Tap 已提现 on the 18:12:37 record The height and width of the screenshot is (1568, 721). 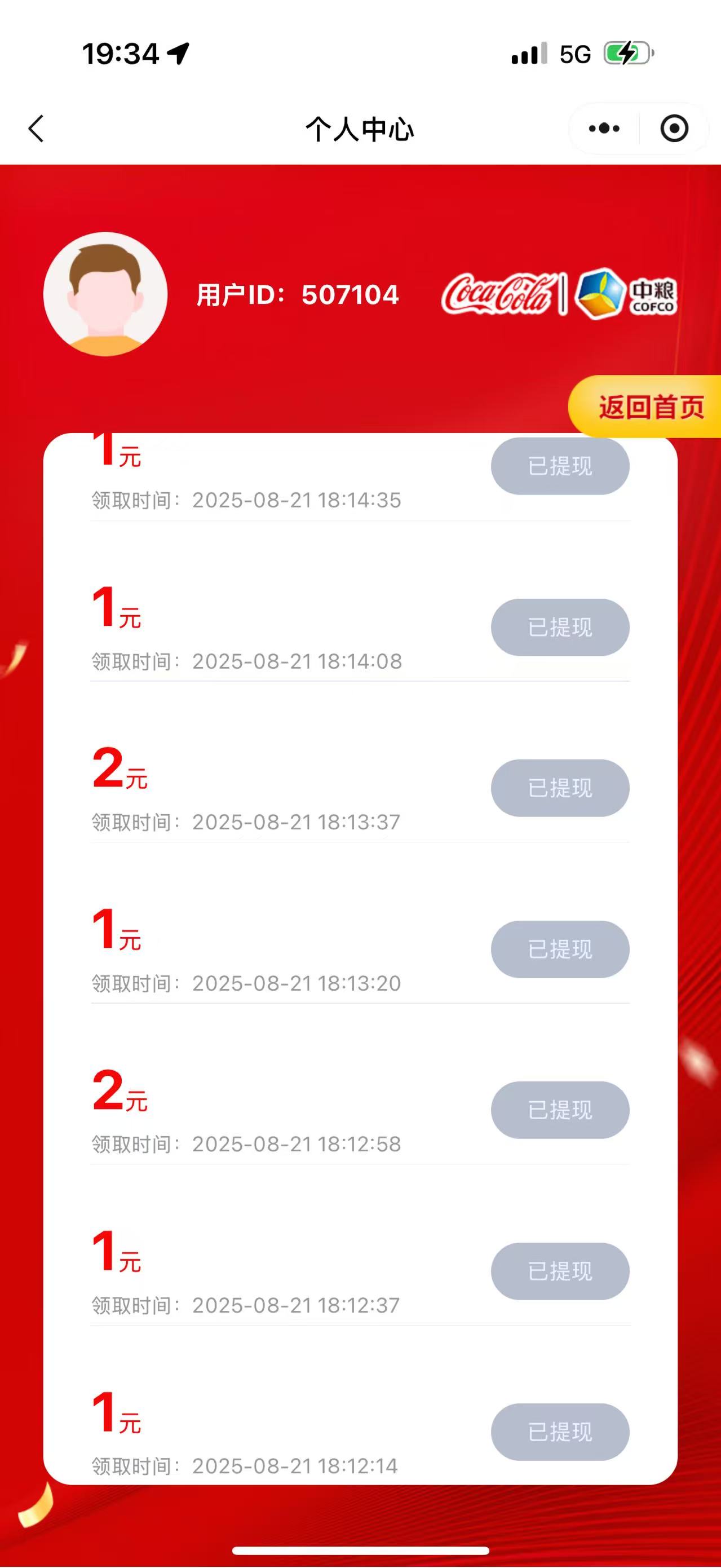click(x=560, y=1271)
